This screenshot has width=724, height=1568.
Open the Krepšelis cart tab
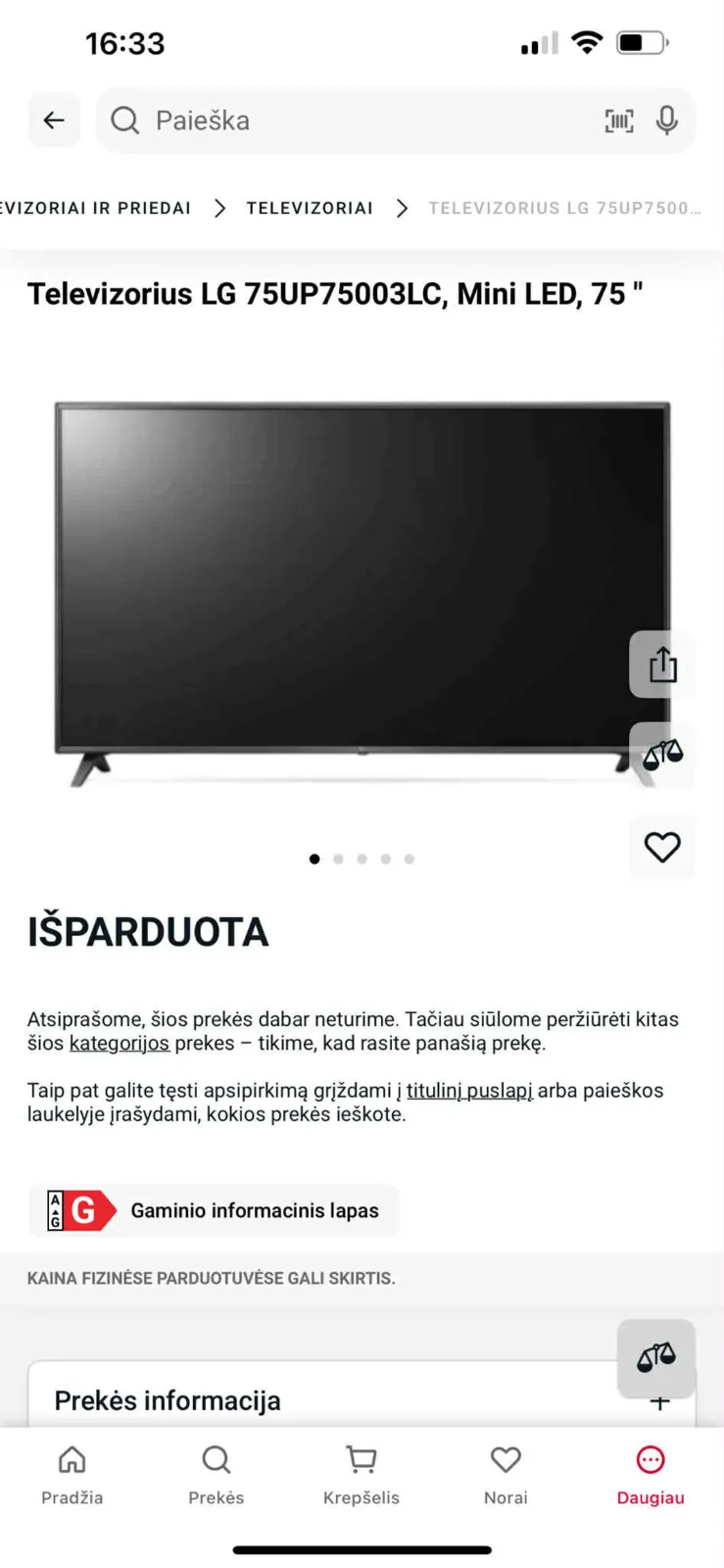362,1475
